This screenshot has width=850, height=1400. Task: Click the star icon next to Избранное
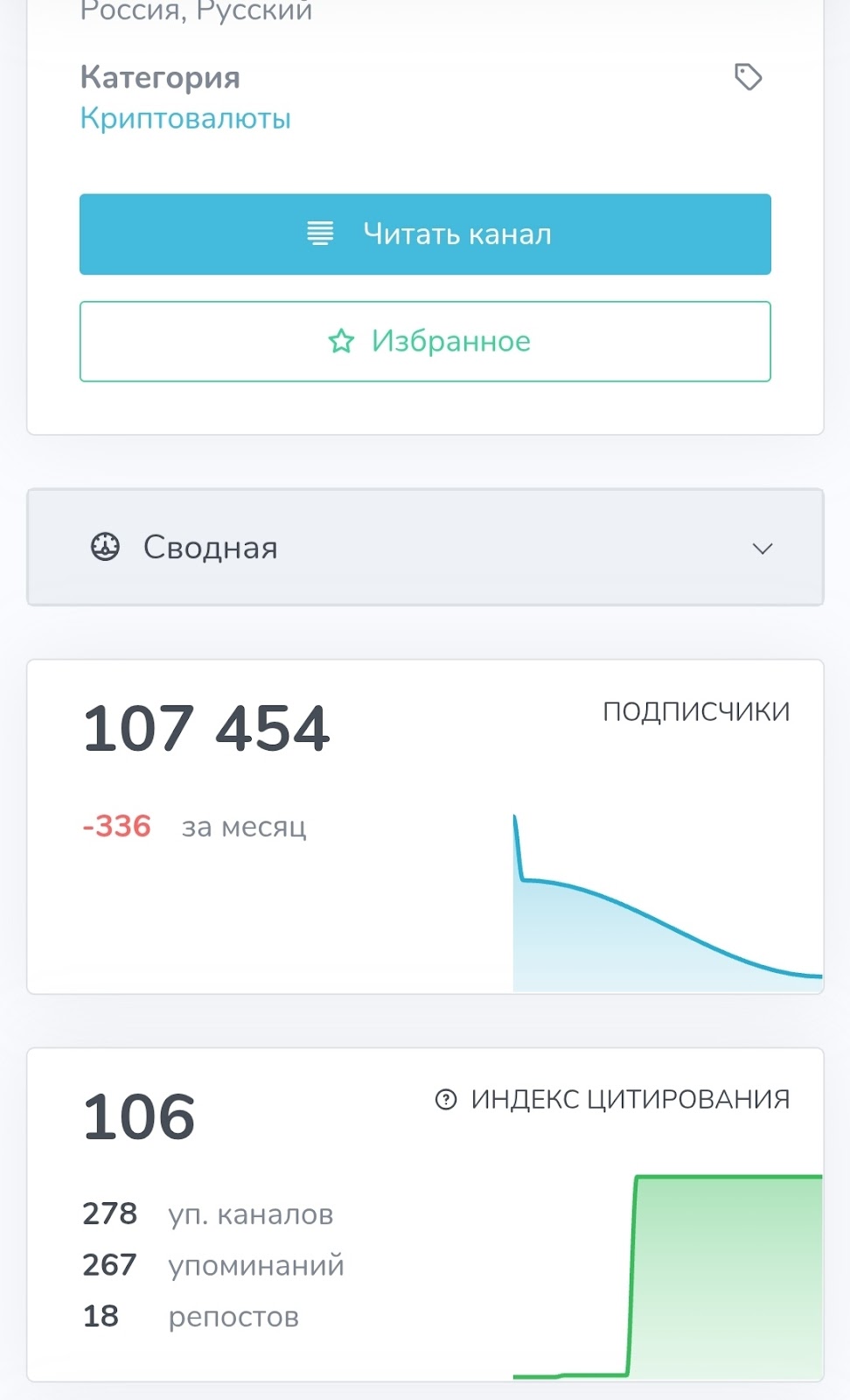[341, 340]
